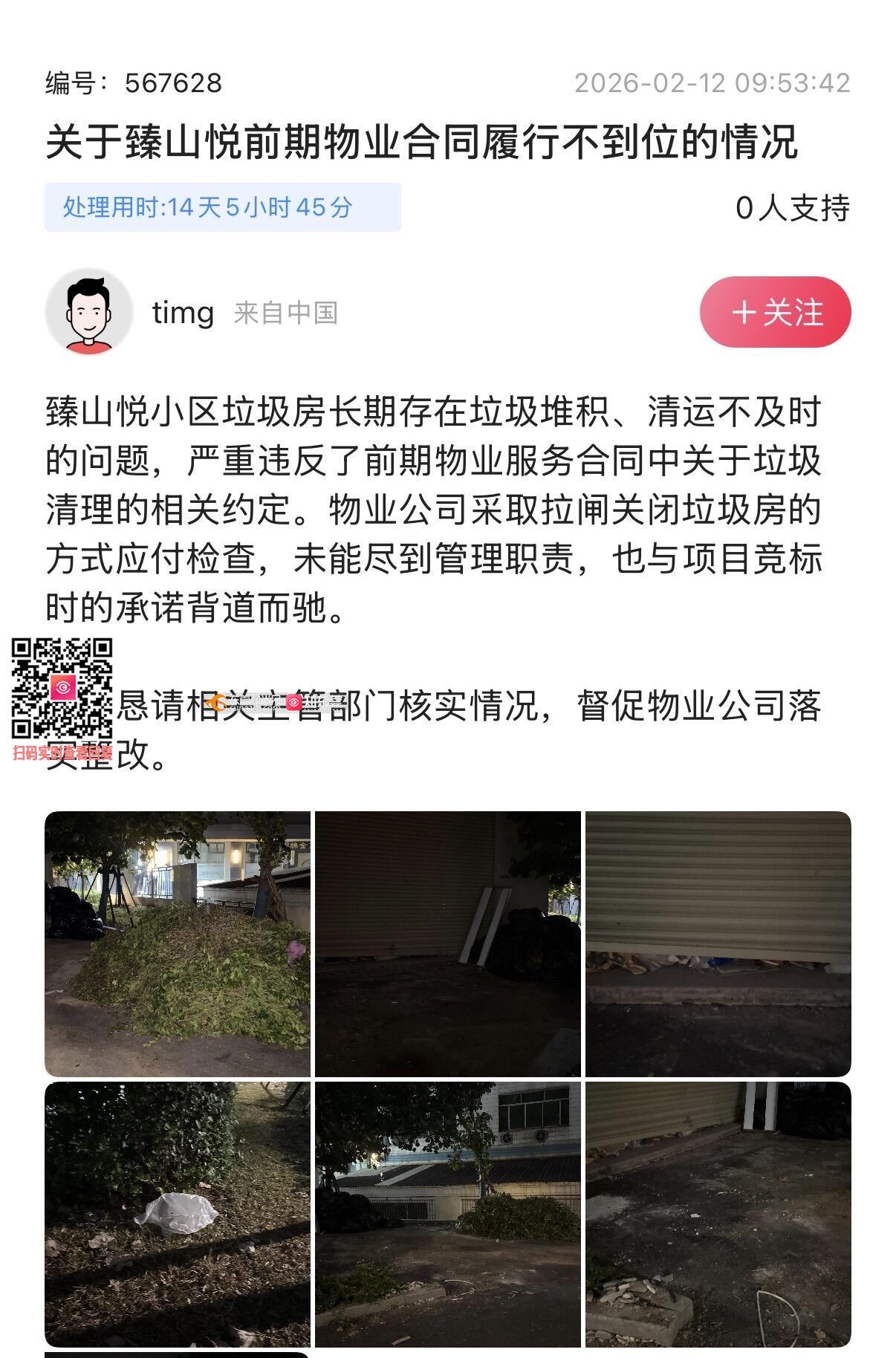Follow user timg with 关注 button
Screen dimensions: 896x1358
point(775,312)
